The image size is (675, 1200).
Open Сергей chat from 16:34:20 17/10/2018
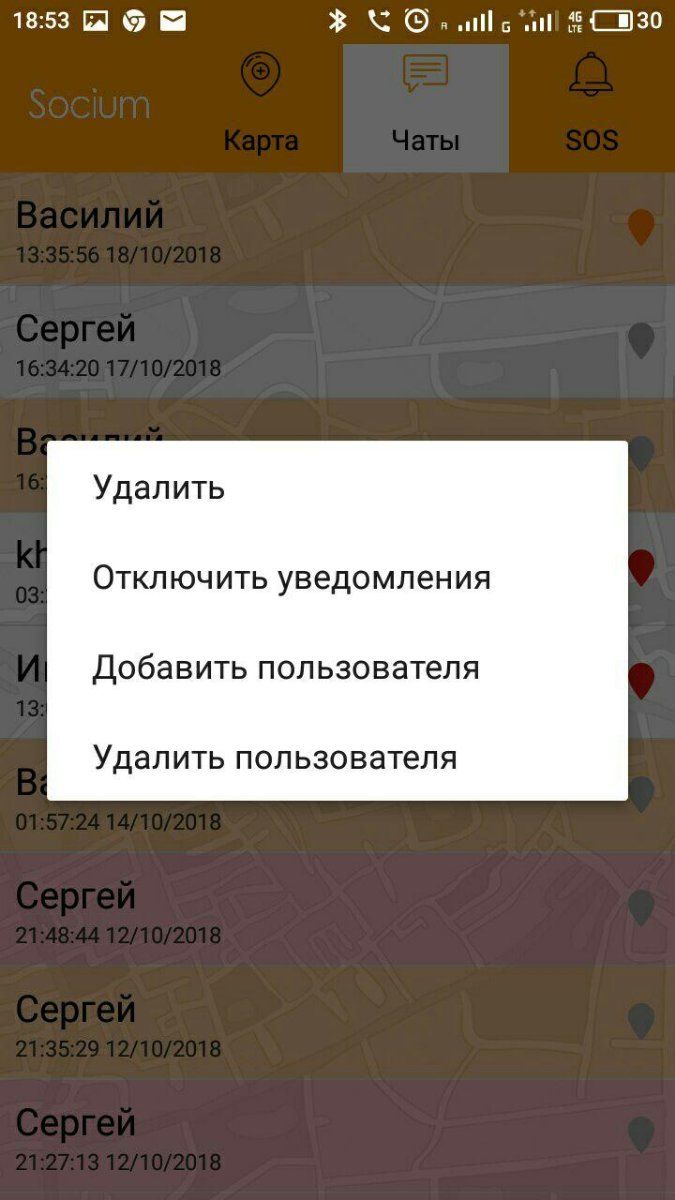point(300,343)
